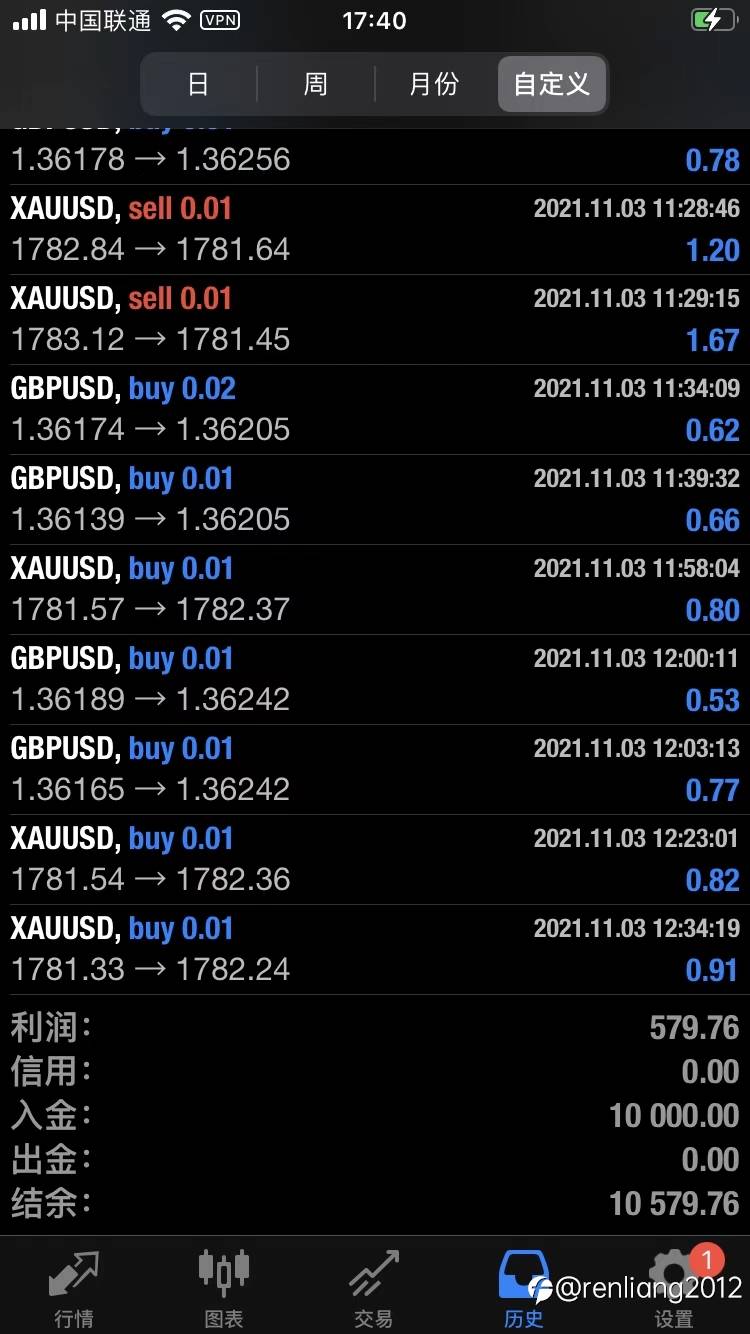The image size is (750, 1334).
Task: Select the 自定义 custom range segment
Action: (x=552, y=84)
